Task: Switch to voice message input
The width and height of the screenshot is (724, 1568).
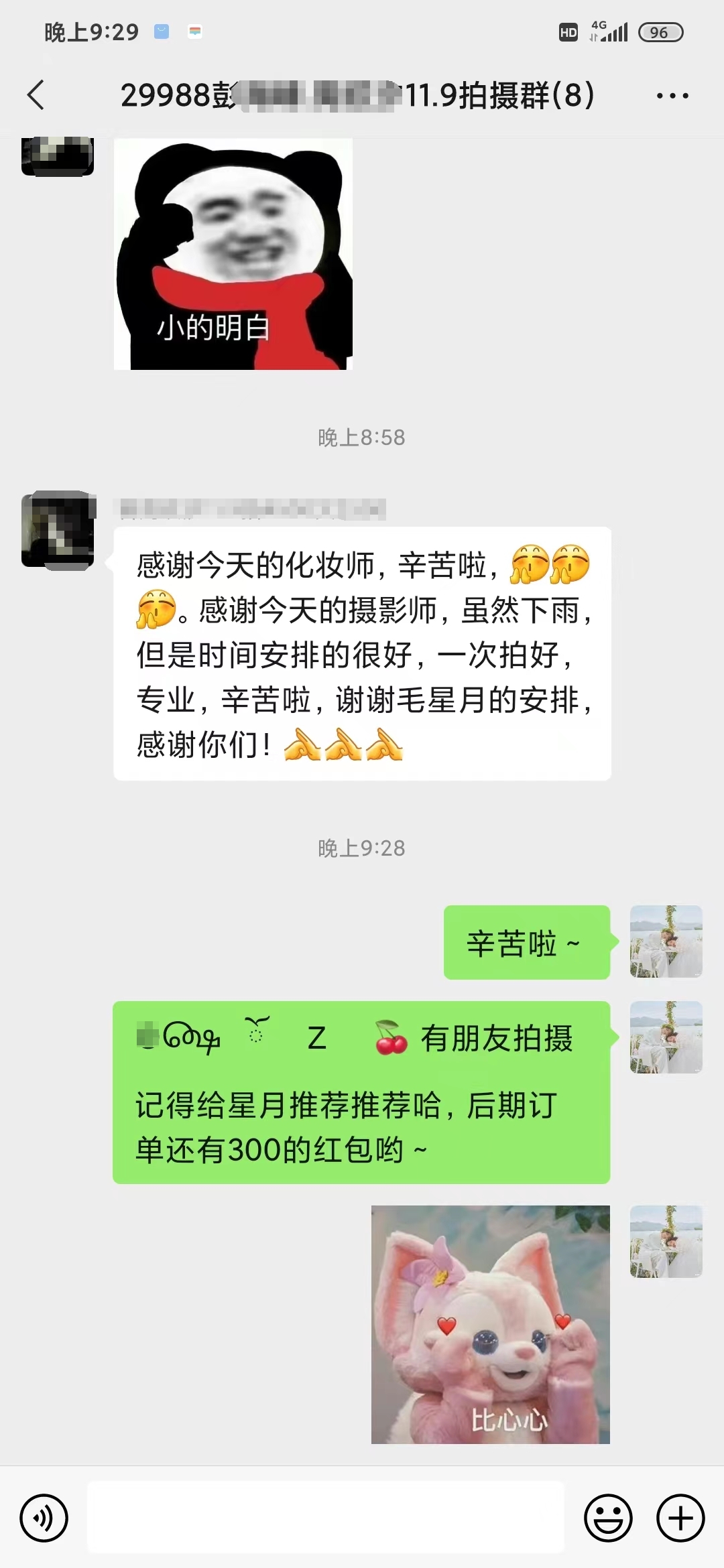Action: pyautogui.click(x=44, y=1518)
